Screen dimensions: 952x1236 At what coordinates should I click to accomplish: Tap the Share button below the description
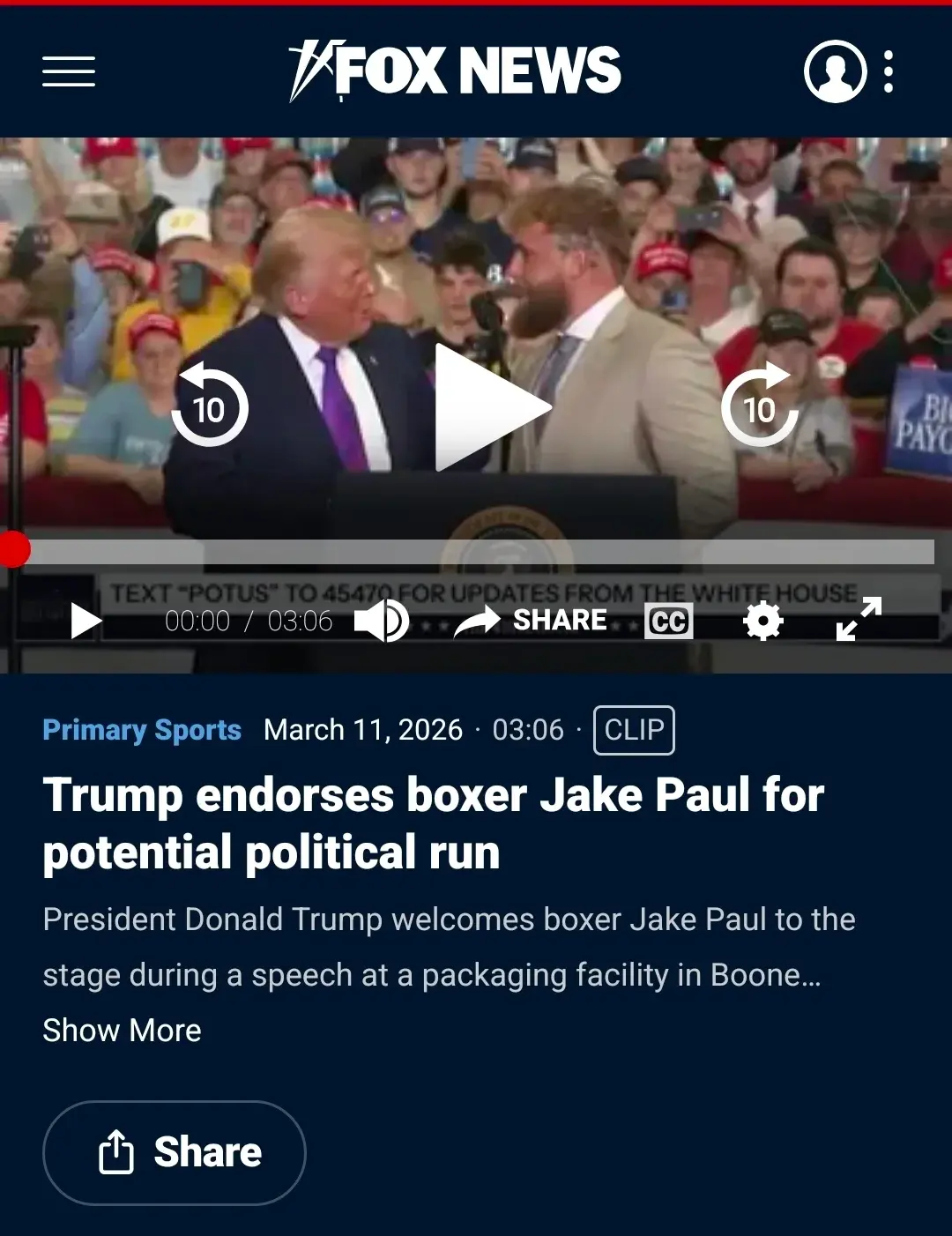(x=175, y=1152)
